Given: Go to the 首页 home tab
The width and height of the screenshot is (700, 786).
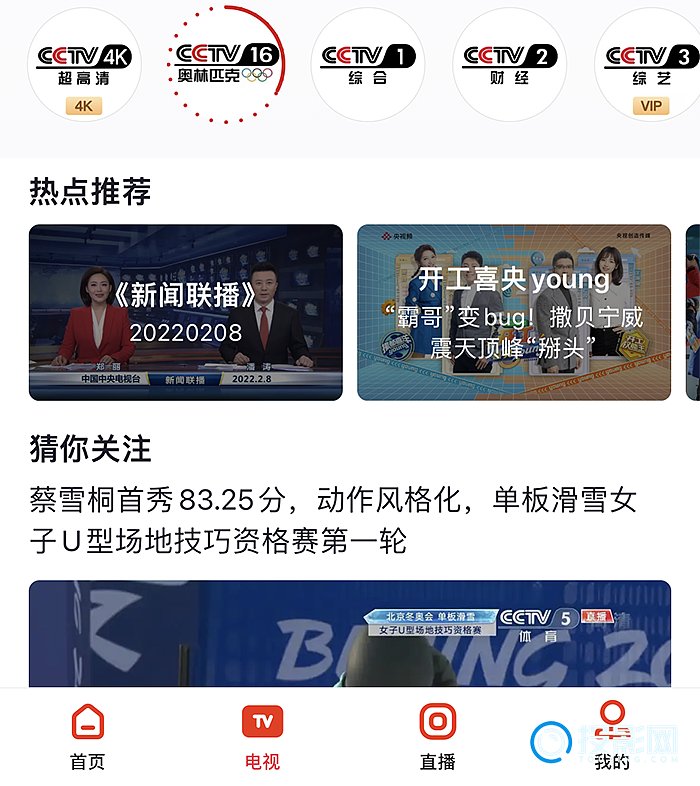Looking at the screenshot, I should point(87,737).
